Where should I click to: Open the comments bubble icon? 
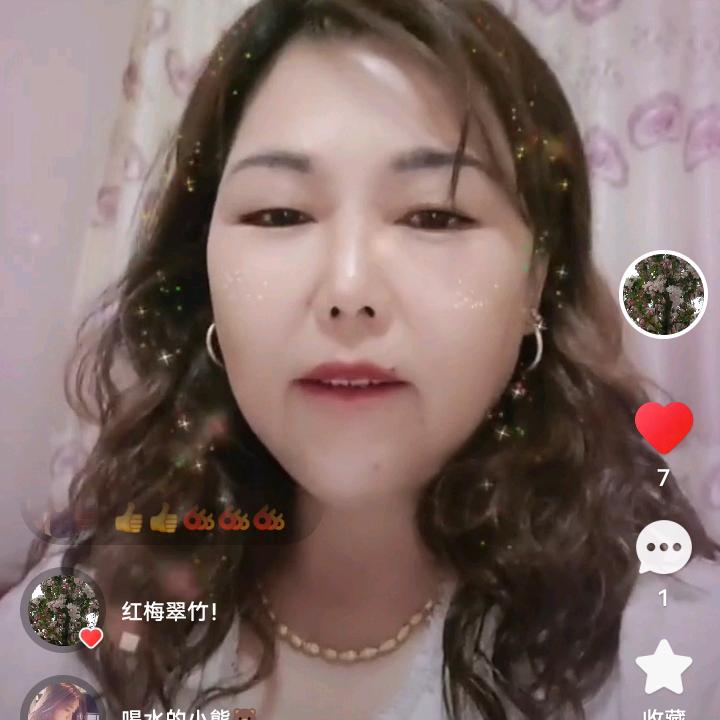pyautogui.click(x=664, y=549)
